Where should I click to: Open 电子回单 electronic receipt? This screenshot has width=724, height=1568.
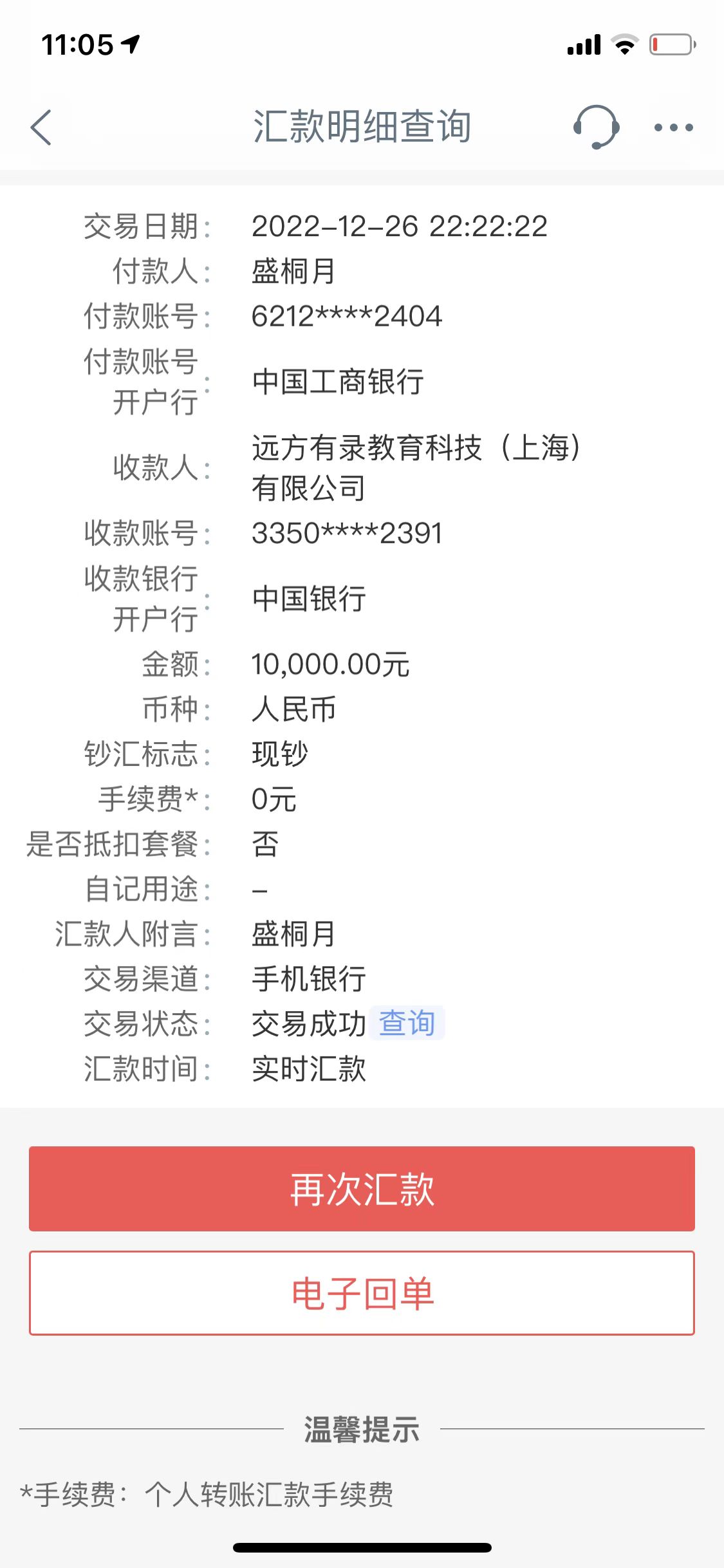click(x=362, y=1293)
